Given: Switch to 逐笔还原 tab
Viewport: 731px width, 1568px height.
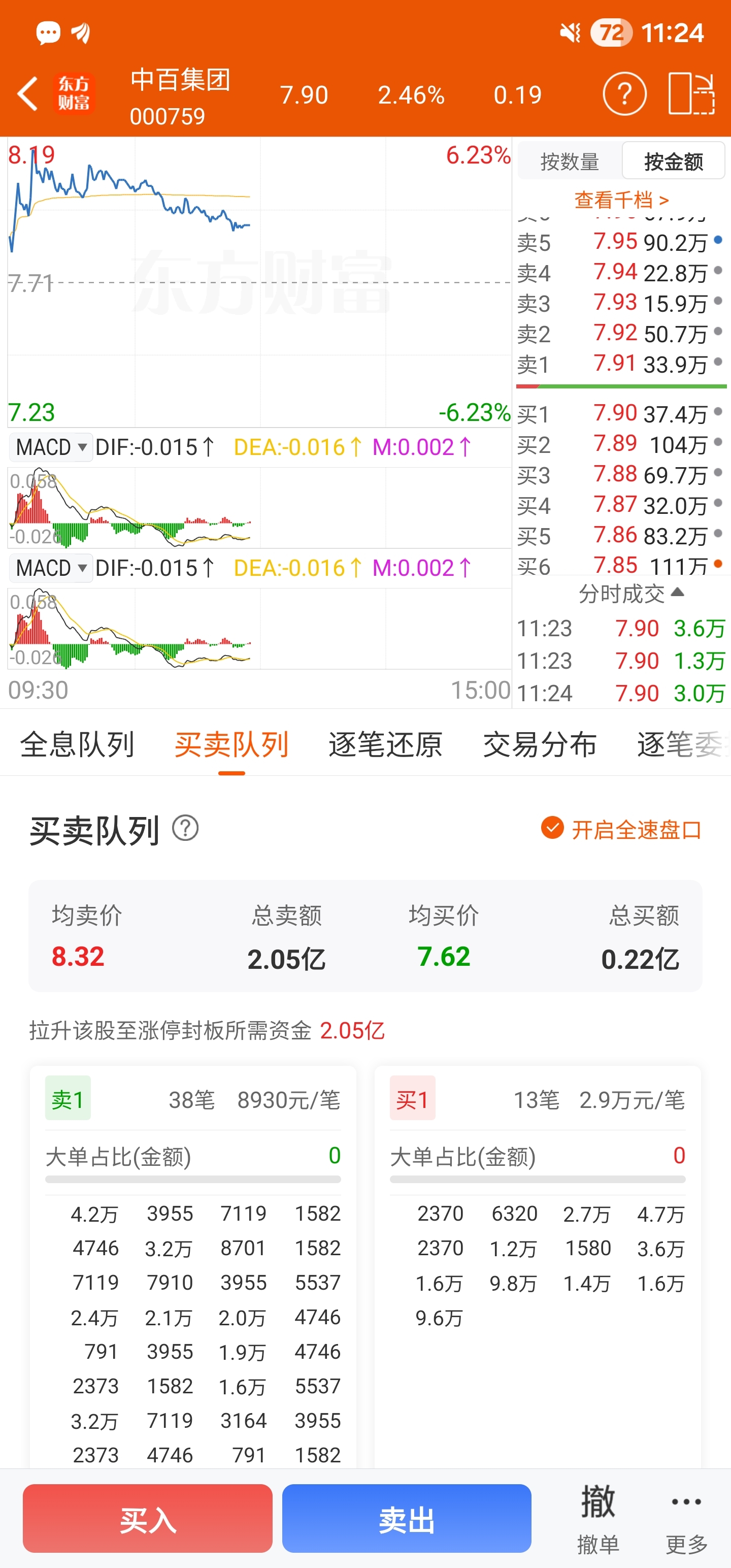Looking at the screenshot, I should [385, 744].
